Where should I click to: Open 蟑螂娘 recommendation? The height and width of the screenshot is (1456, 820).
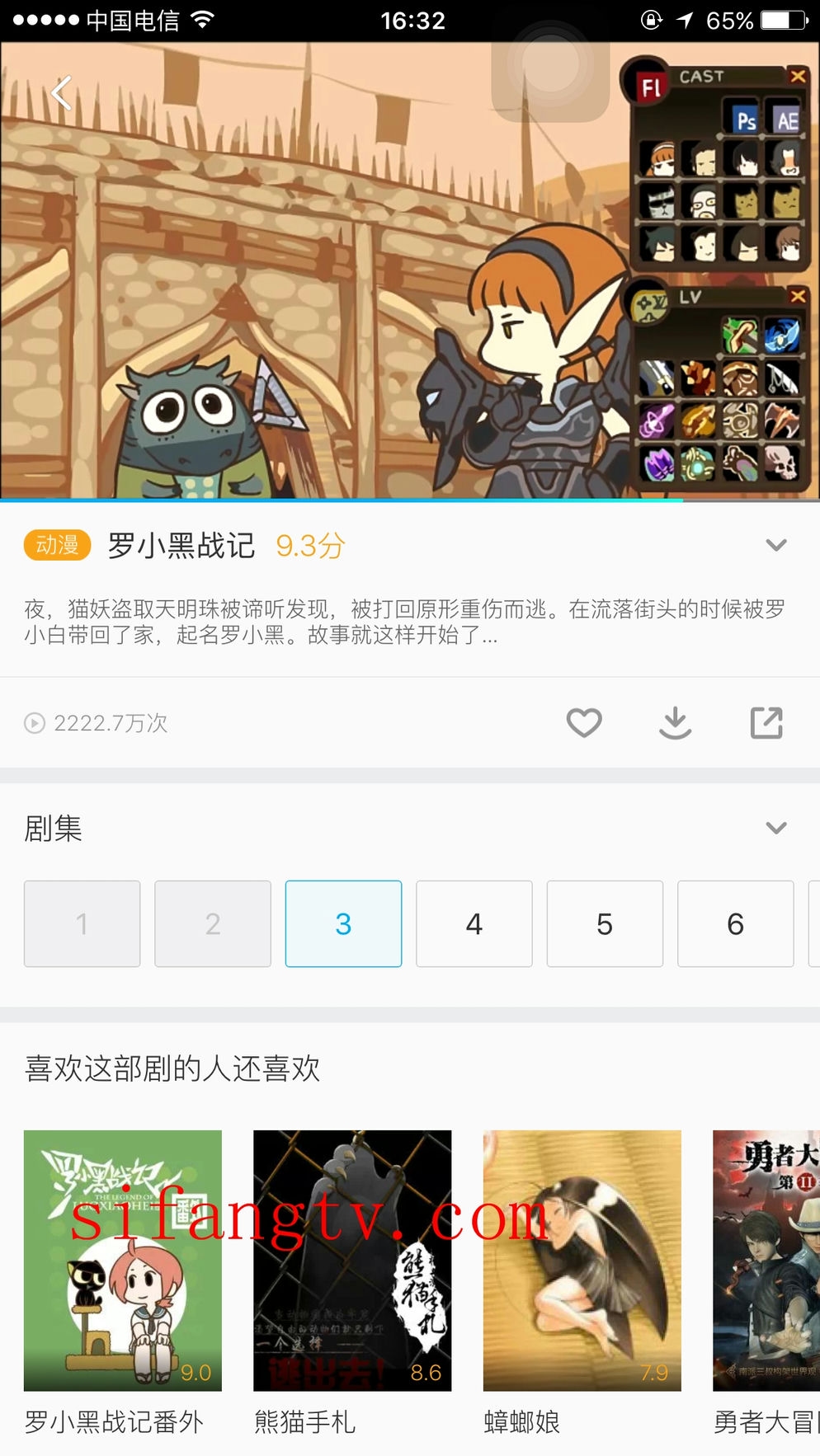(x=582, y=1260)
